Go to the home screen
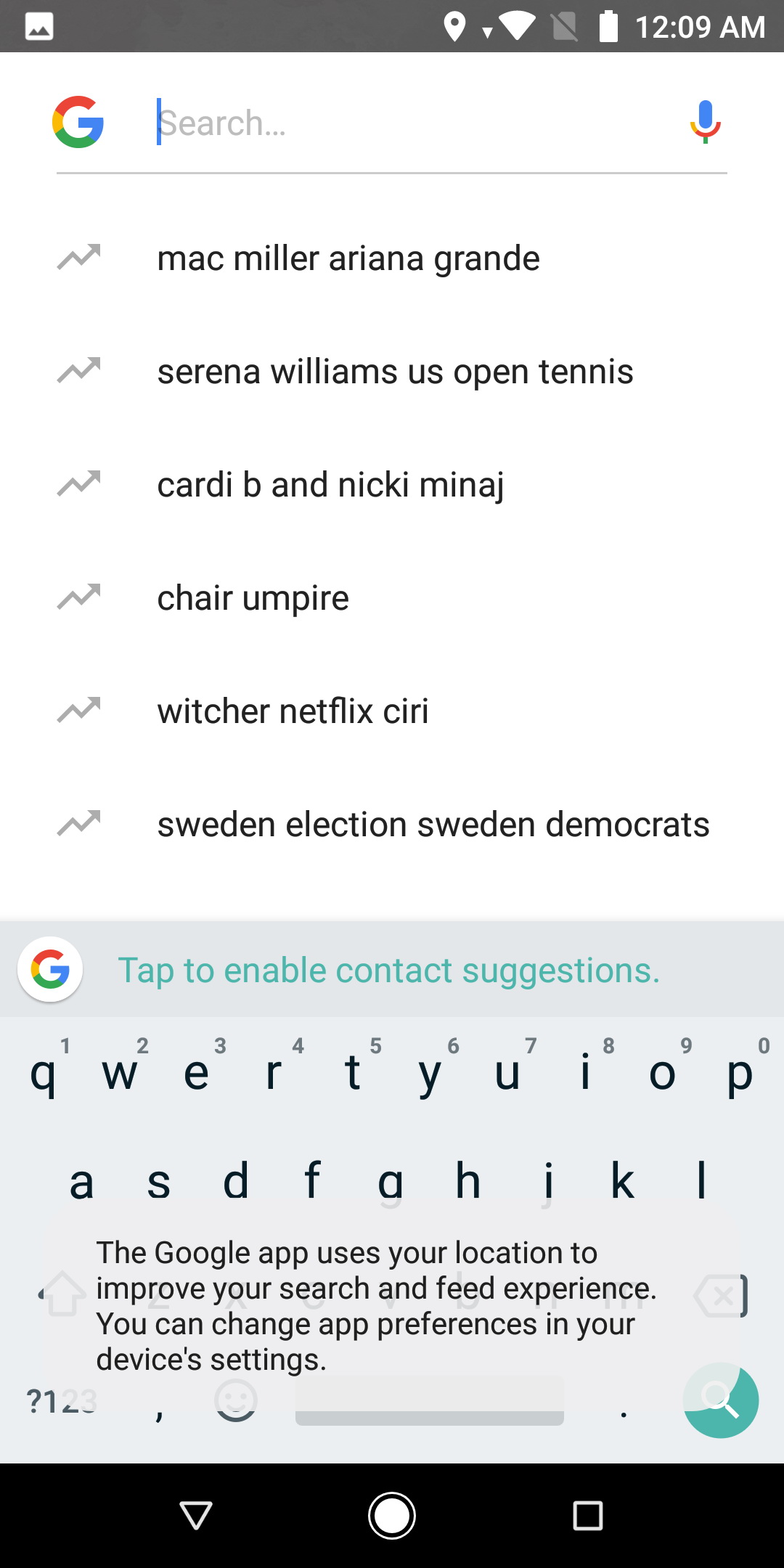 click(x=392, y=1516)
